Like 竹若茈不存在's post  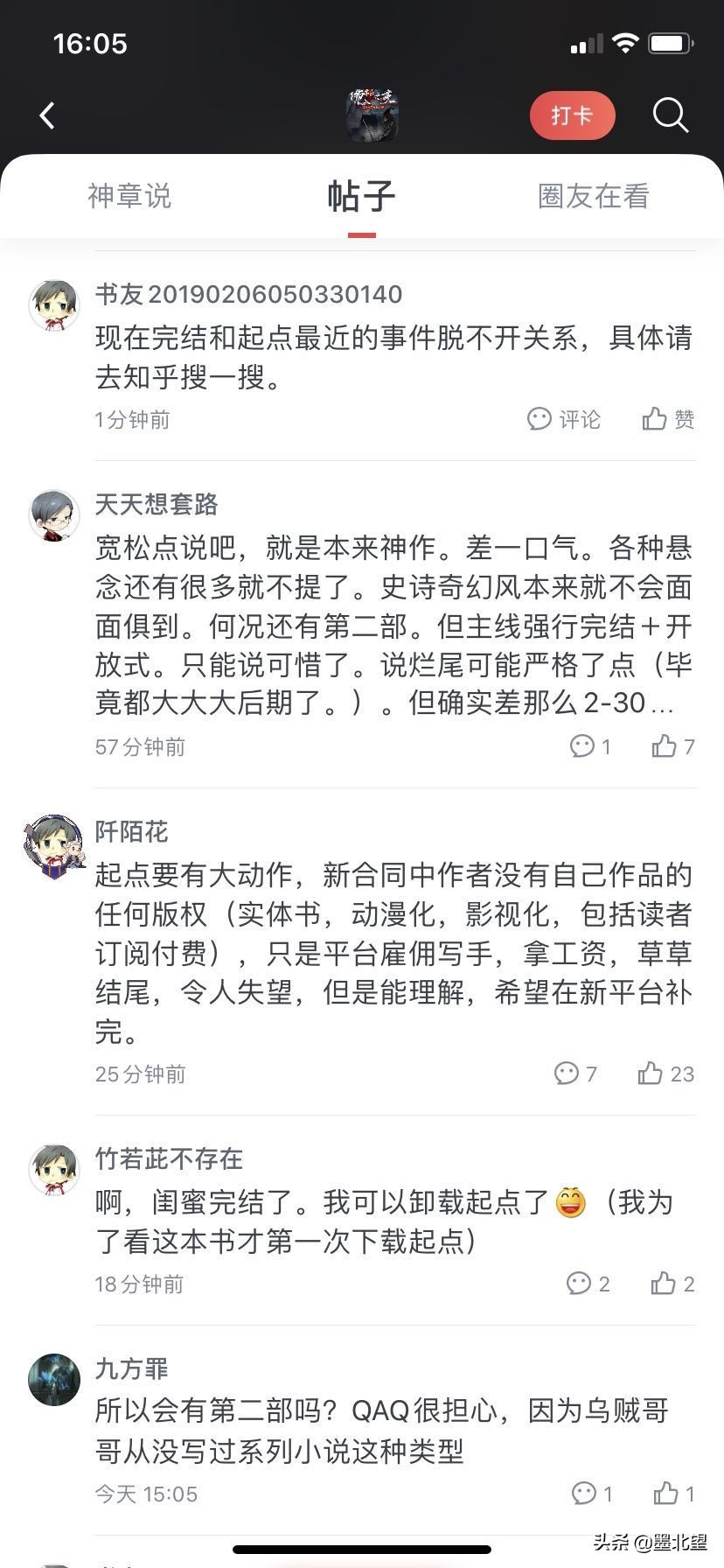coord(672,1284)
